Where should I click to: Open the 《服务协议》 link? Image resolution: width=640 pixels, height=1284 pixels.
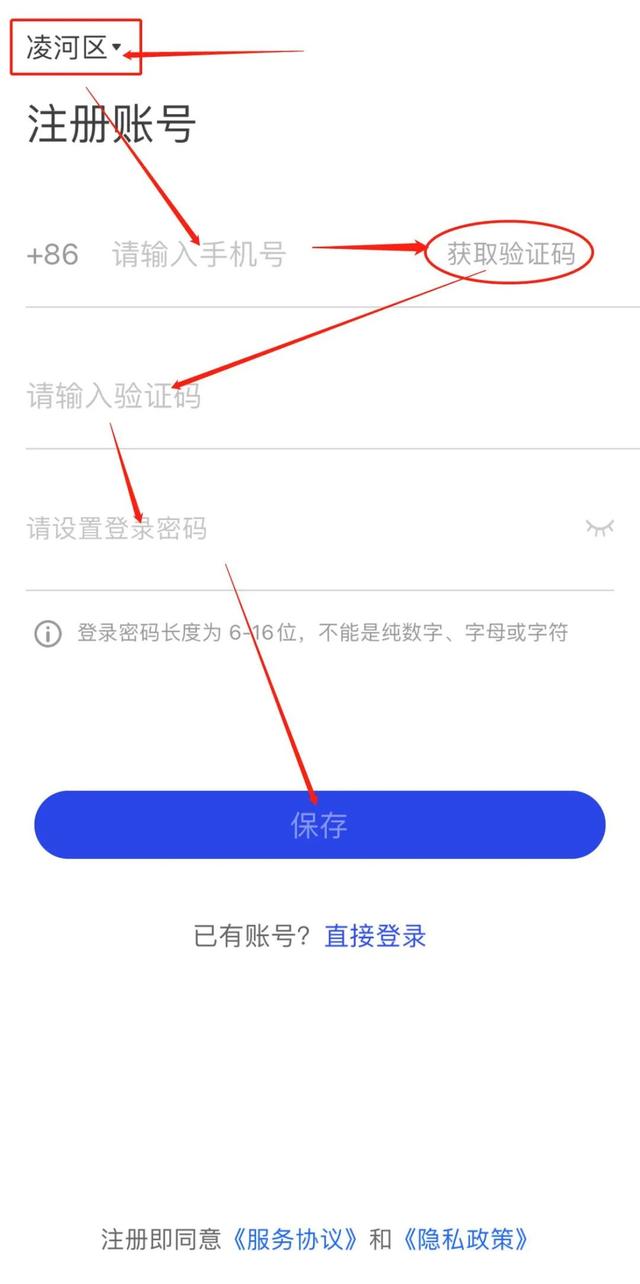pyautogui.click(x=294, y=1239)
